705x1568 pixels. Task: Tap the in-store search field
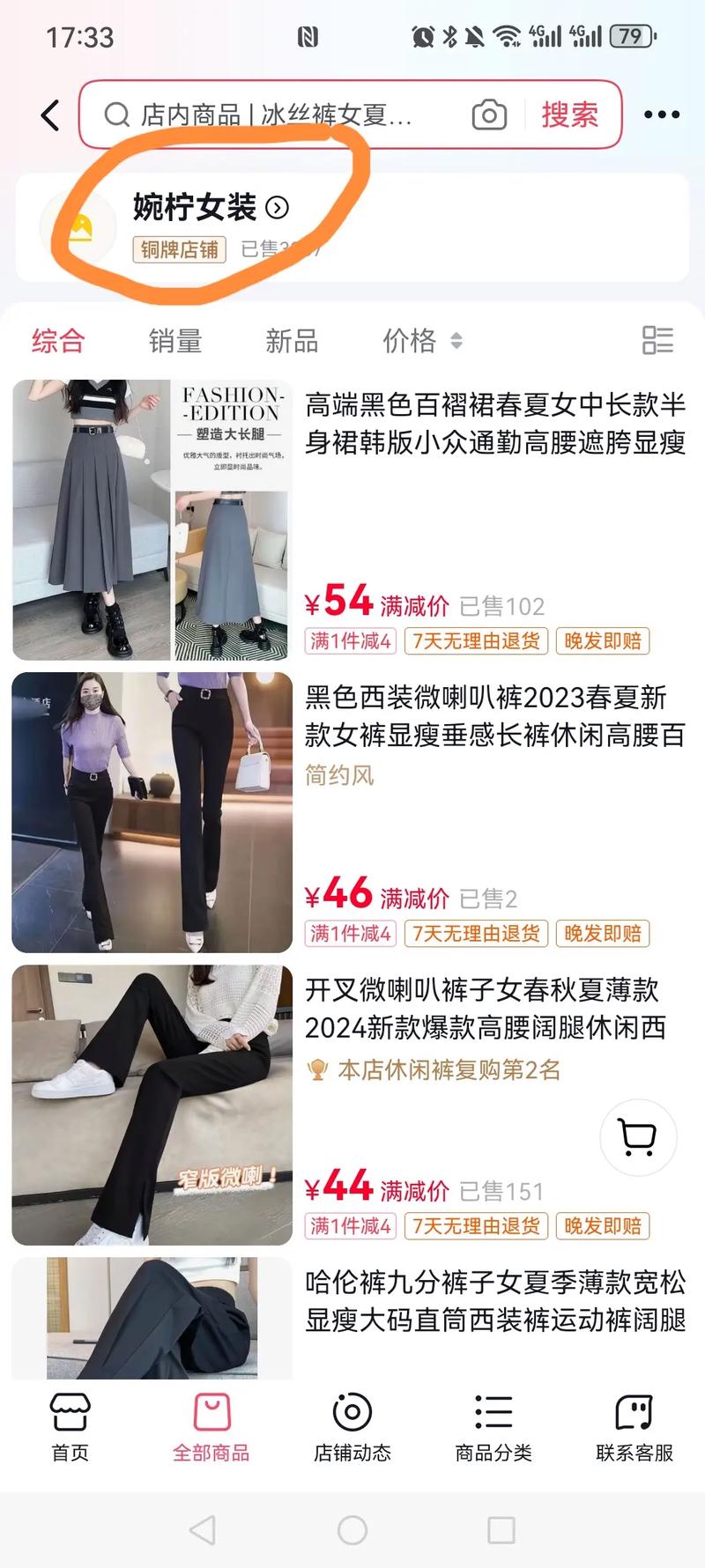[282, 115]
